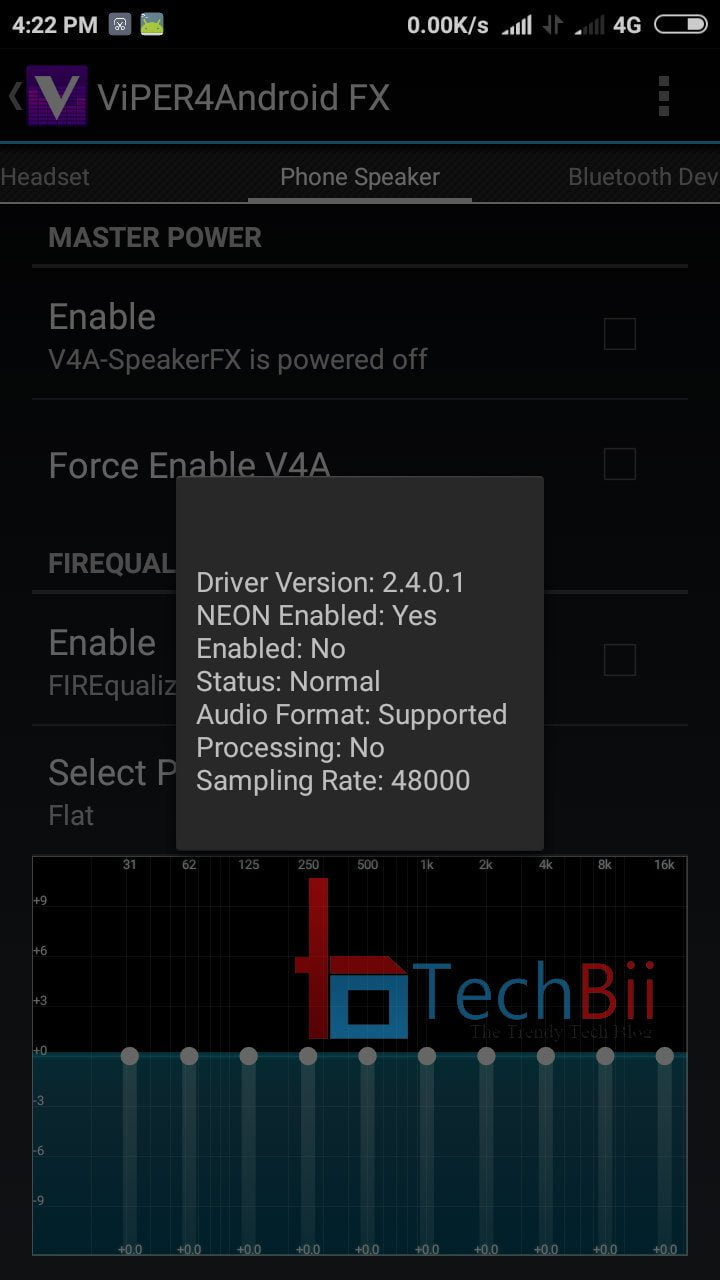Screen dimensions: 720x1280
Task: Tap the 16k equalizer slider
Action: click(665, 1056)
